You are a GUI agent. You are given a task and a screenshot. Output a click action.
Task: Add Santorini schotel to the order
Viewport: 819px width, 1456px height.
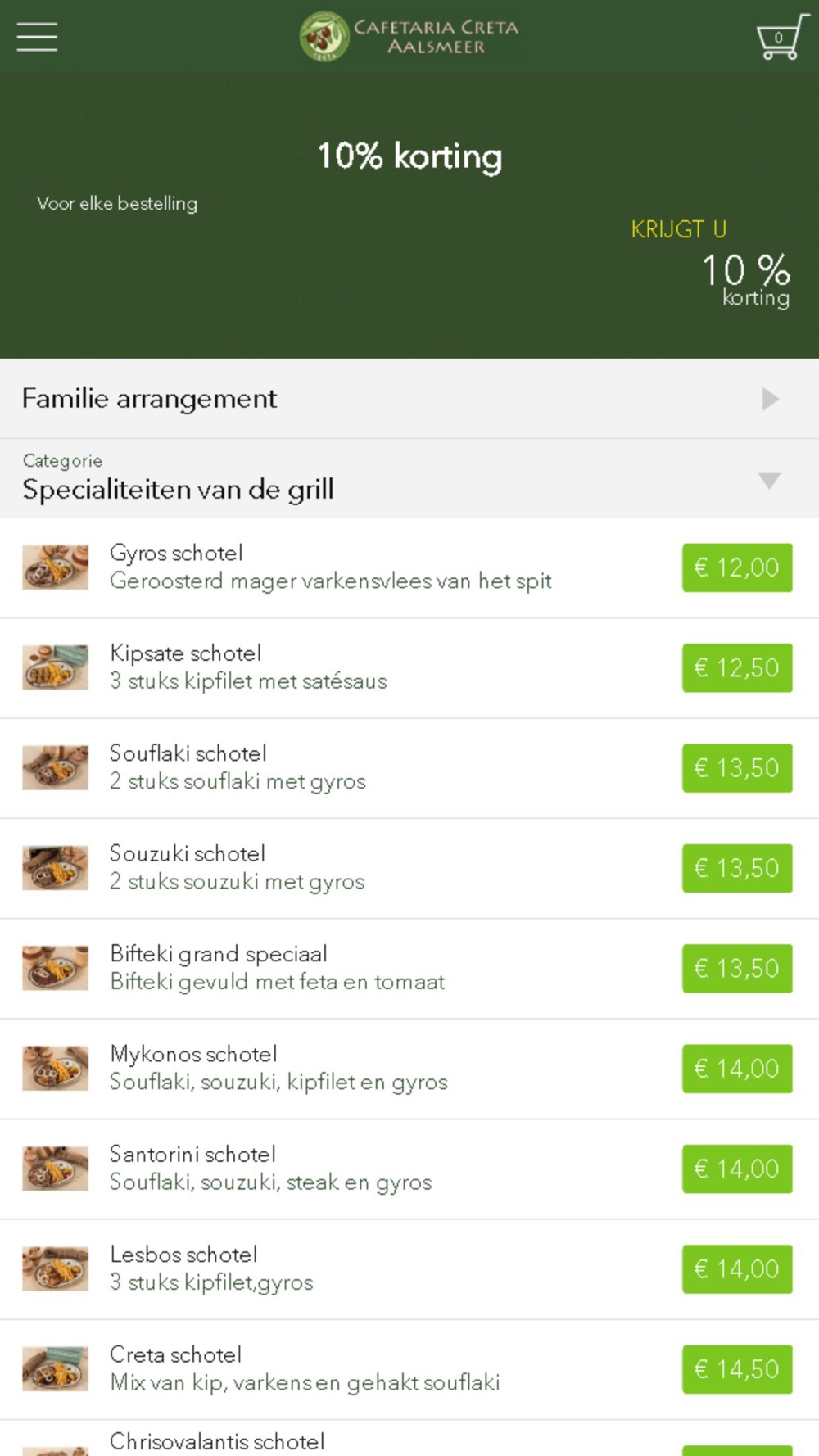tap(736, 1169)
